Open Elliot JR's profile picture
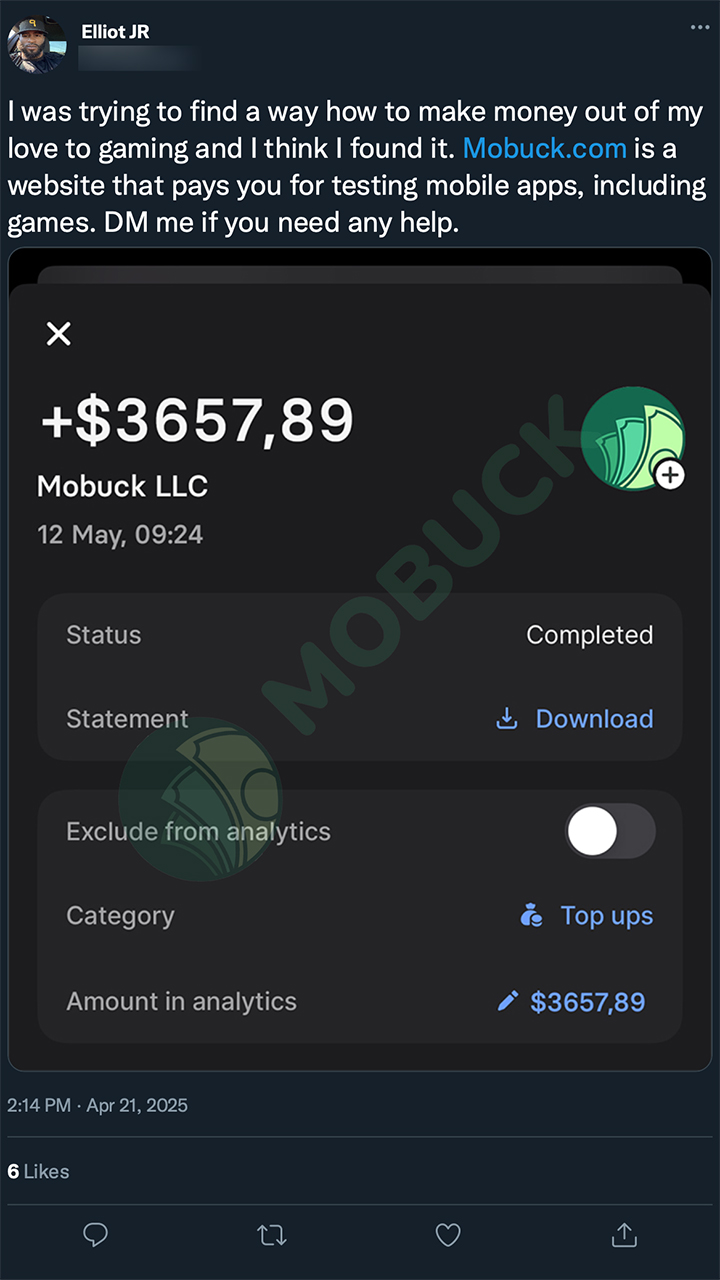The image size is (720, 1280). (37, 44)
